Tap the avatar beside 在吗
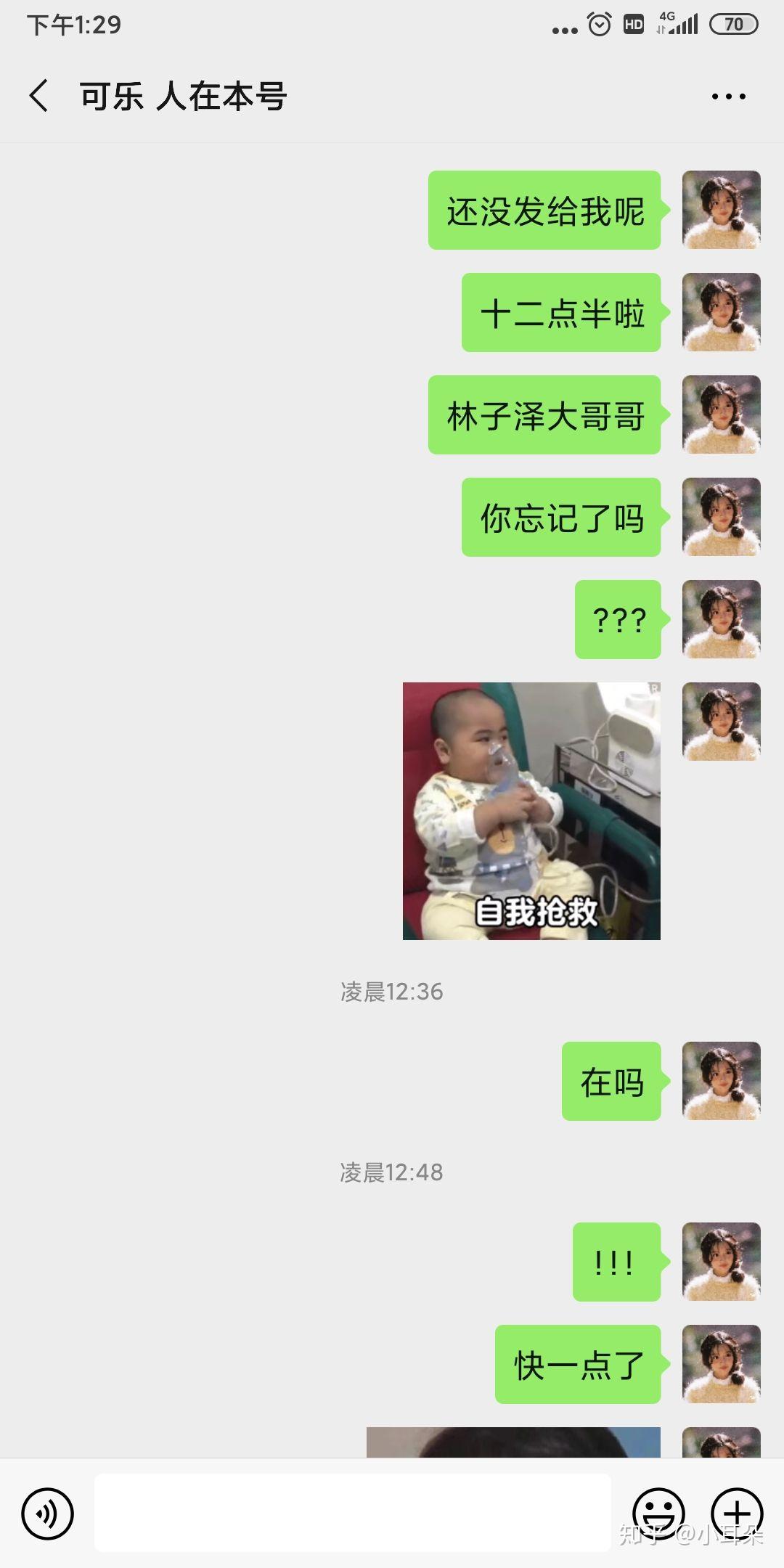The height and width of the screenshot is (1568, 784). tap(721, 1081)
